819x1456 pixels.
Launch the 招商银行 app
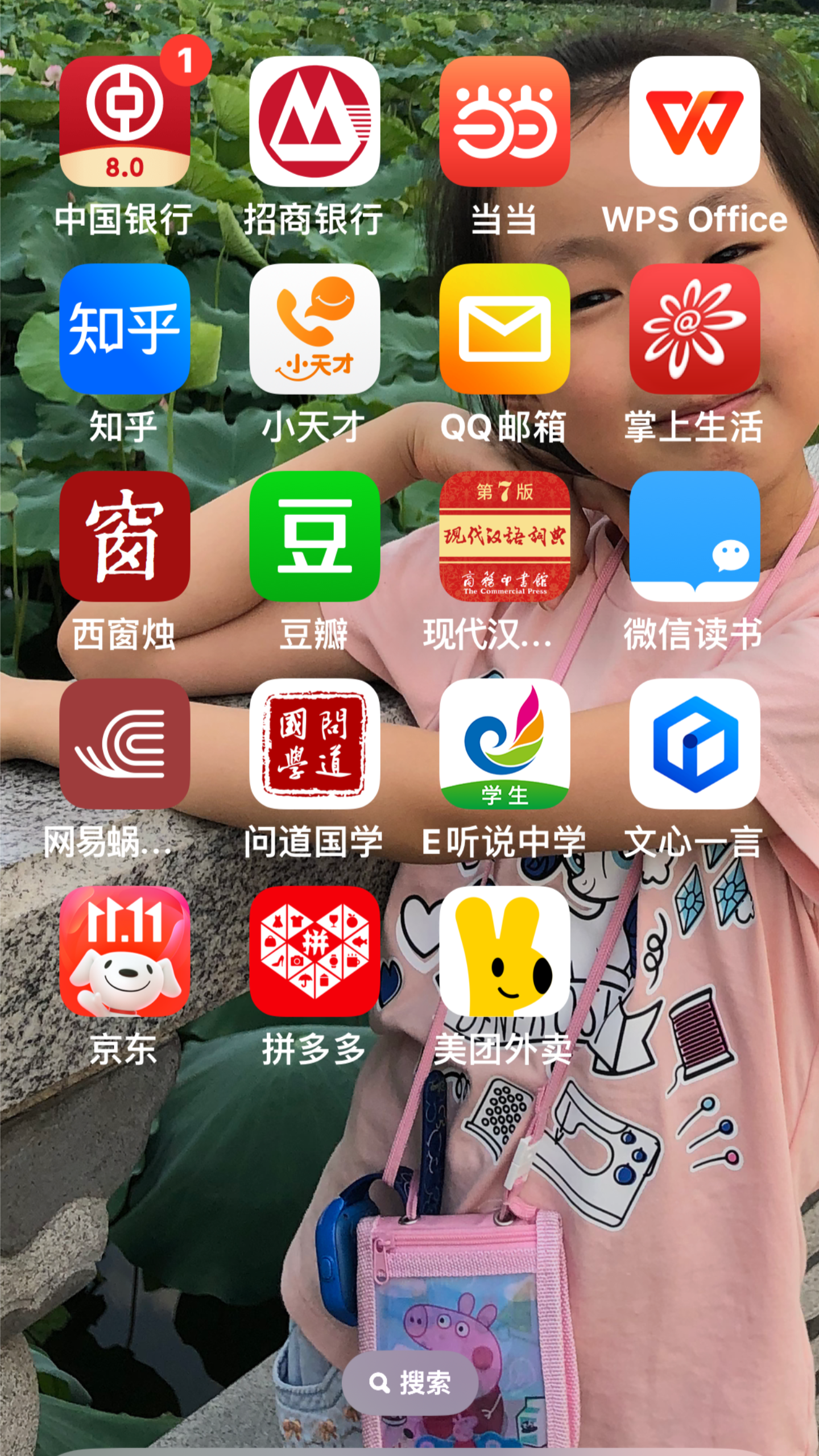(x=315, y=121)
